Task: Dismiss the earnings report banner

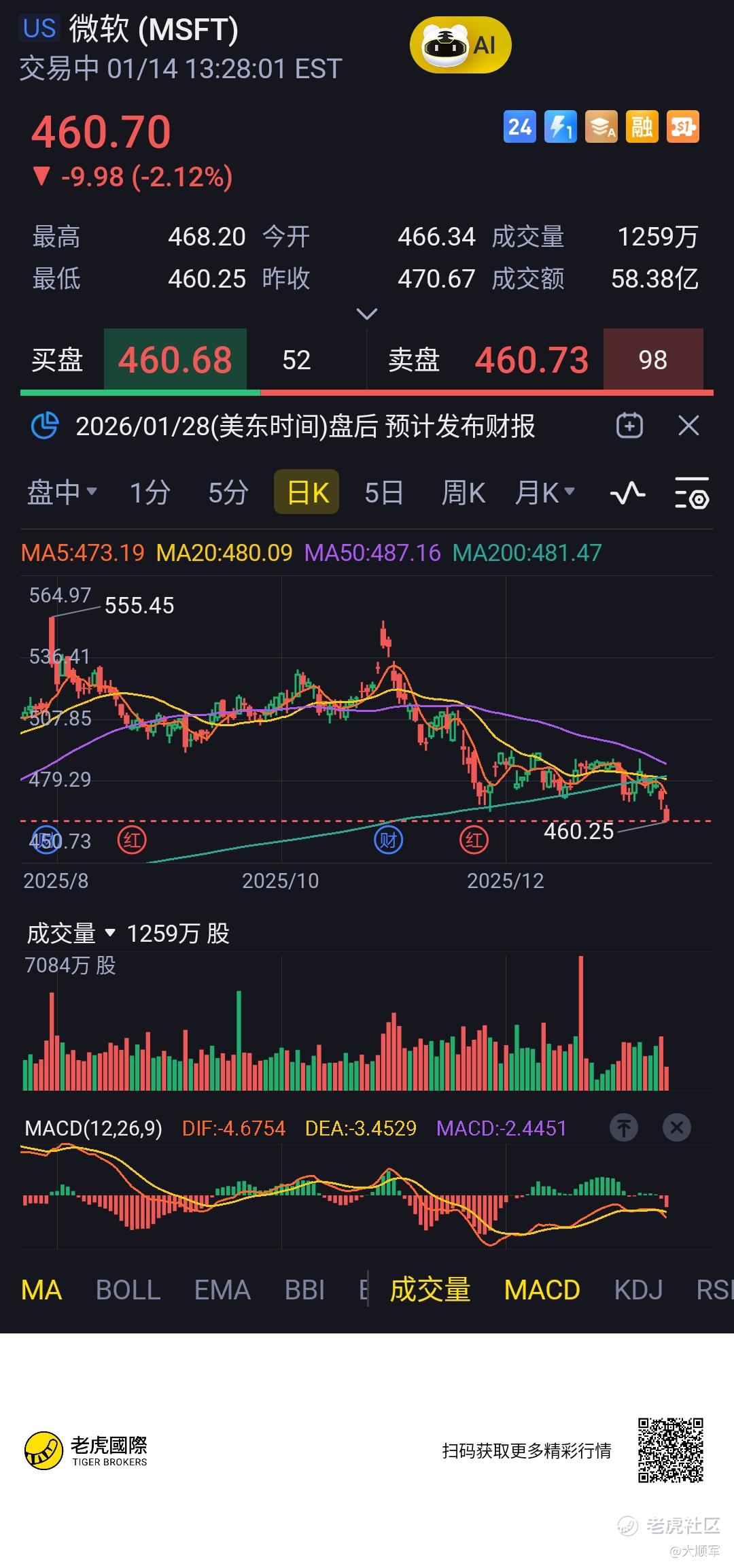Action: pos(688,426)
